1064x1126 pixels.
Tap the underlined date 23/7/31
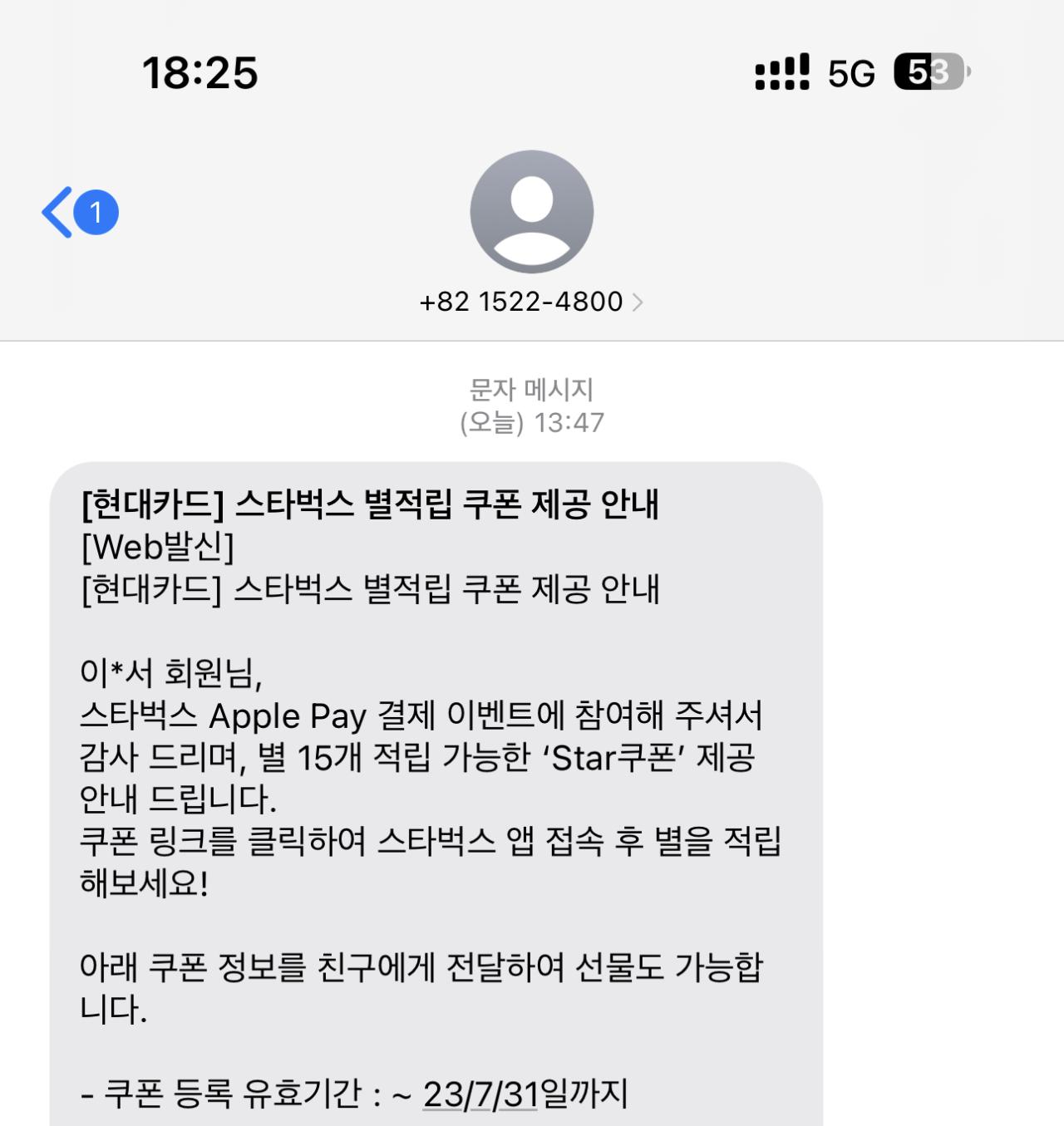[x=481, y=1094]
